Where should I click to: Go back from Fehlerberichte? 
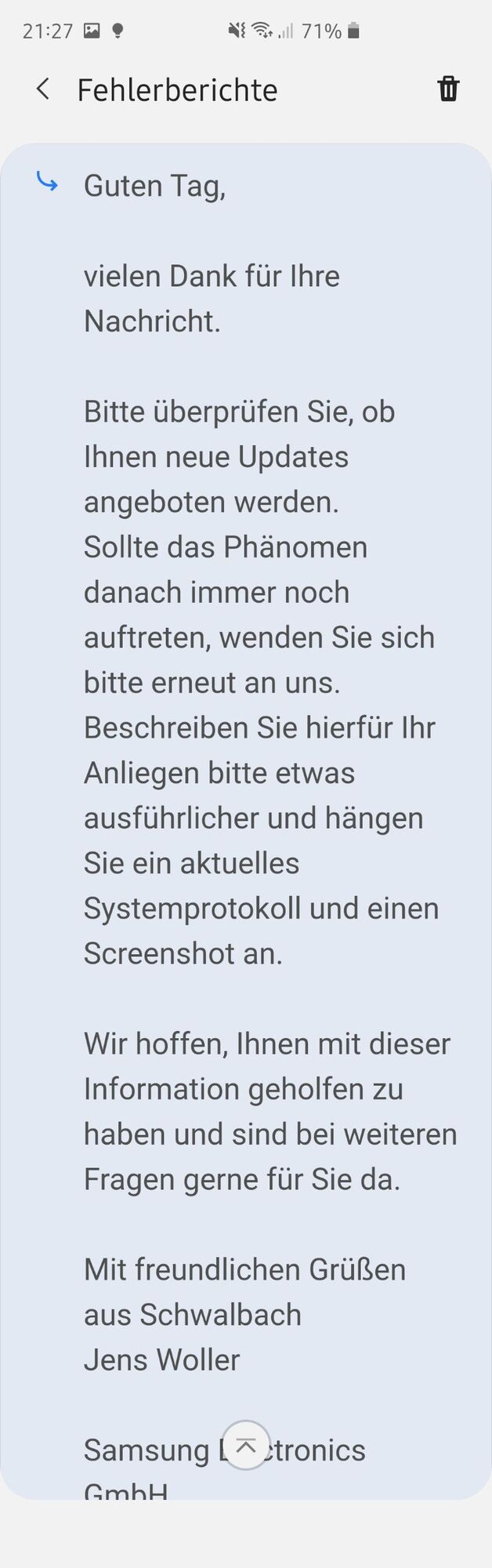43,89
